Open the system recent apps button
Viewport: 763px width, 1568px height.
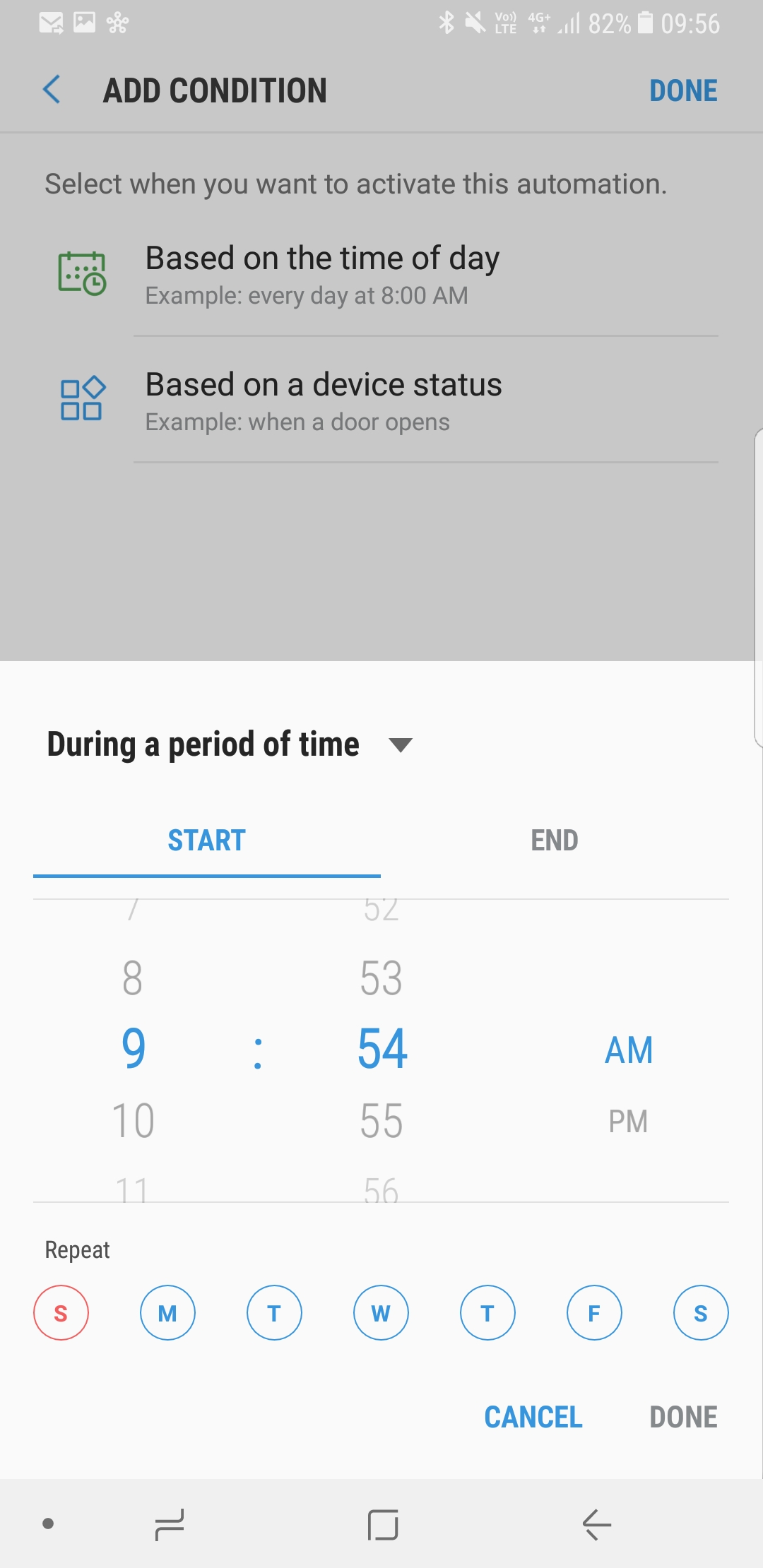(x=170, y=1524)
